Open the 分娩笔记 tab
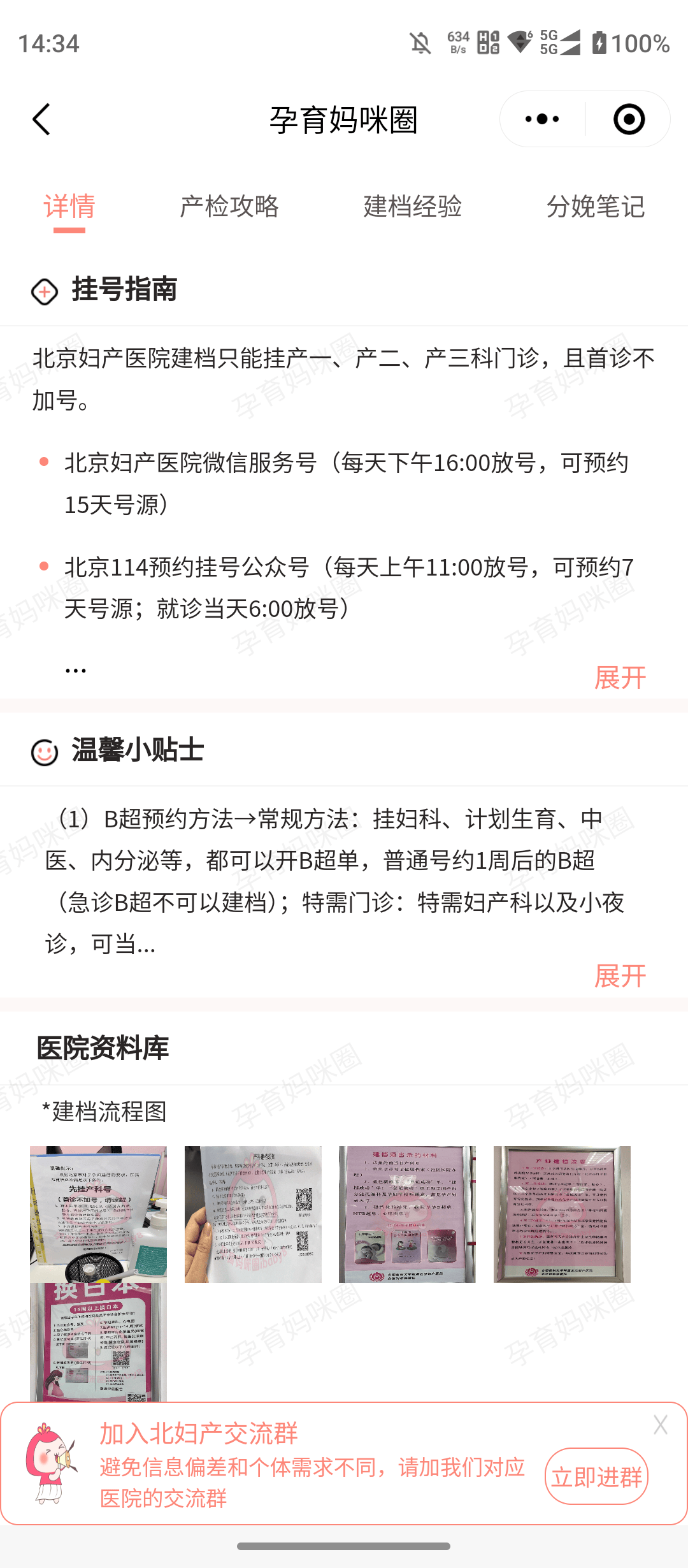Image resolution: width=688 pixels, height=1568 pixels. tap(596, 207)
